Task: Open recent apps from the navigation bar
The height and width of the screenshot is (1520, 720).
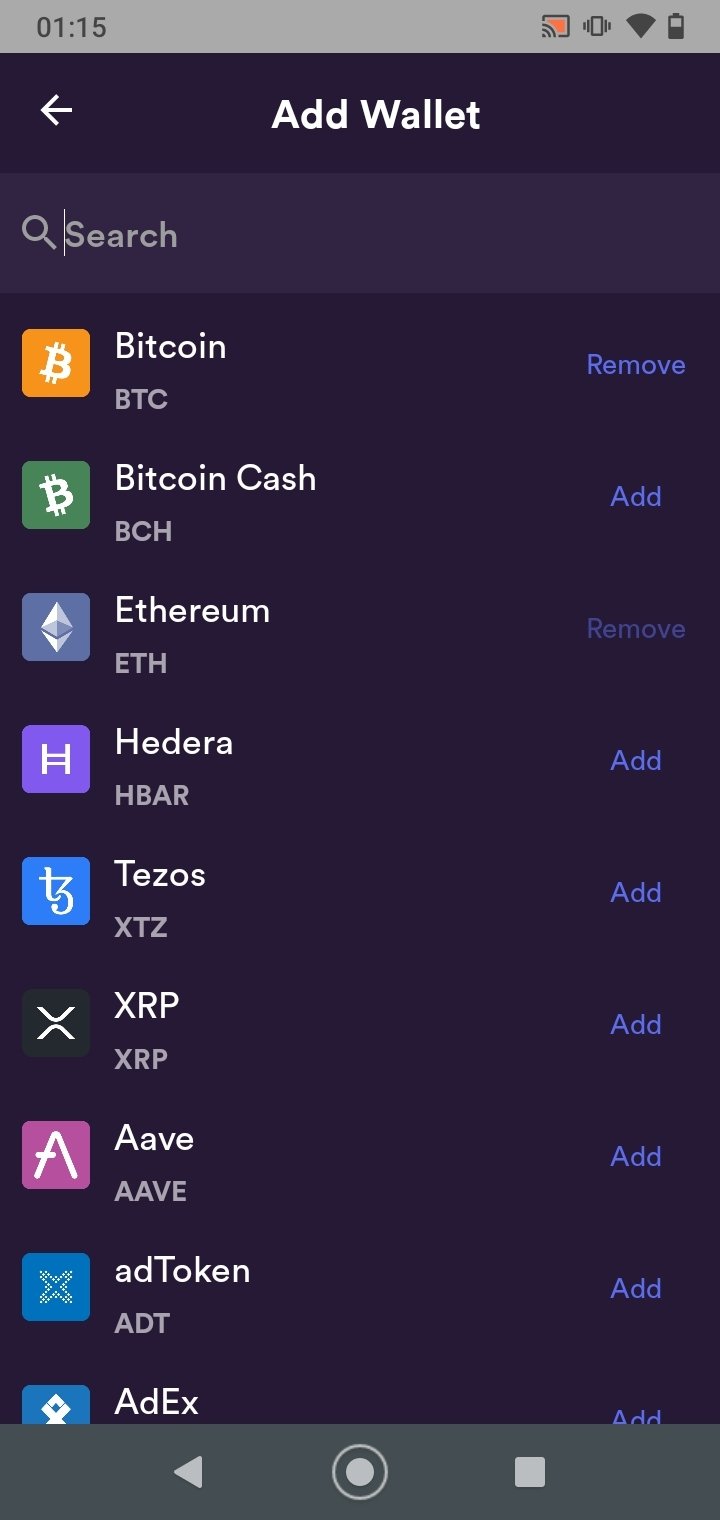Action: 530,1472
